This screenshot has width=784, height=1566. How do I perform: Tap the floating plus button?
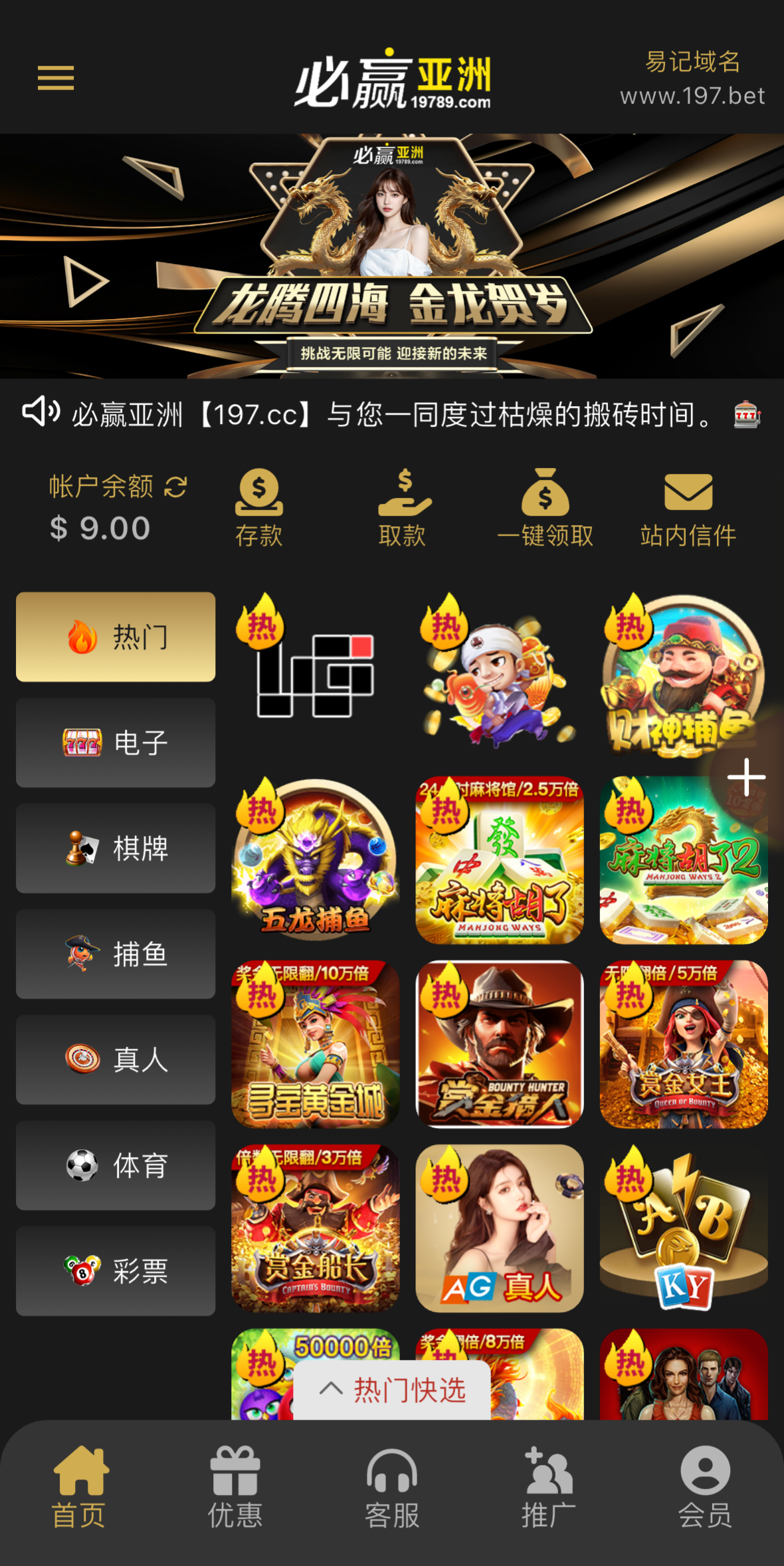(746, 777)
